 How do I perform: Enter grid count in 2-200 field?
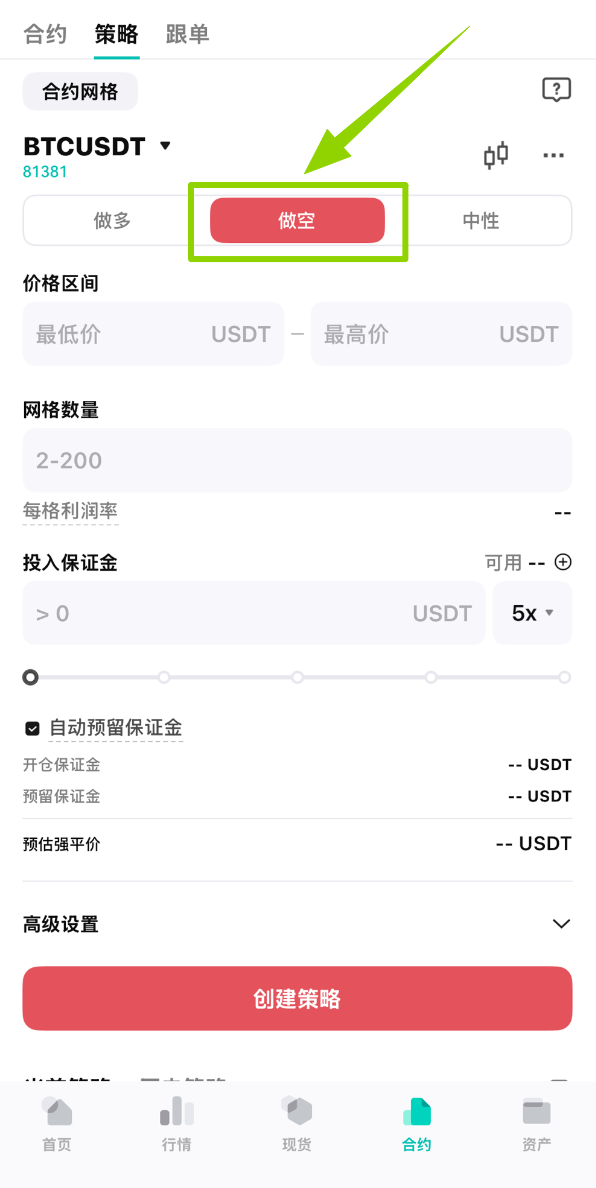pos(298,460)
